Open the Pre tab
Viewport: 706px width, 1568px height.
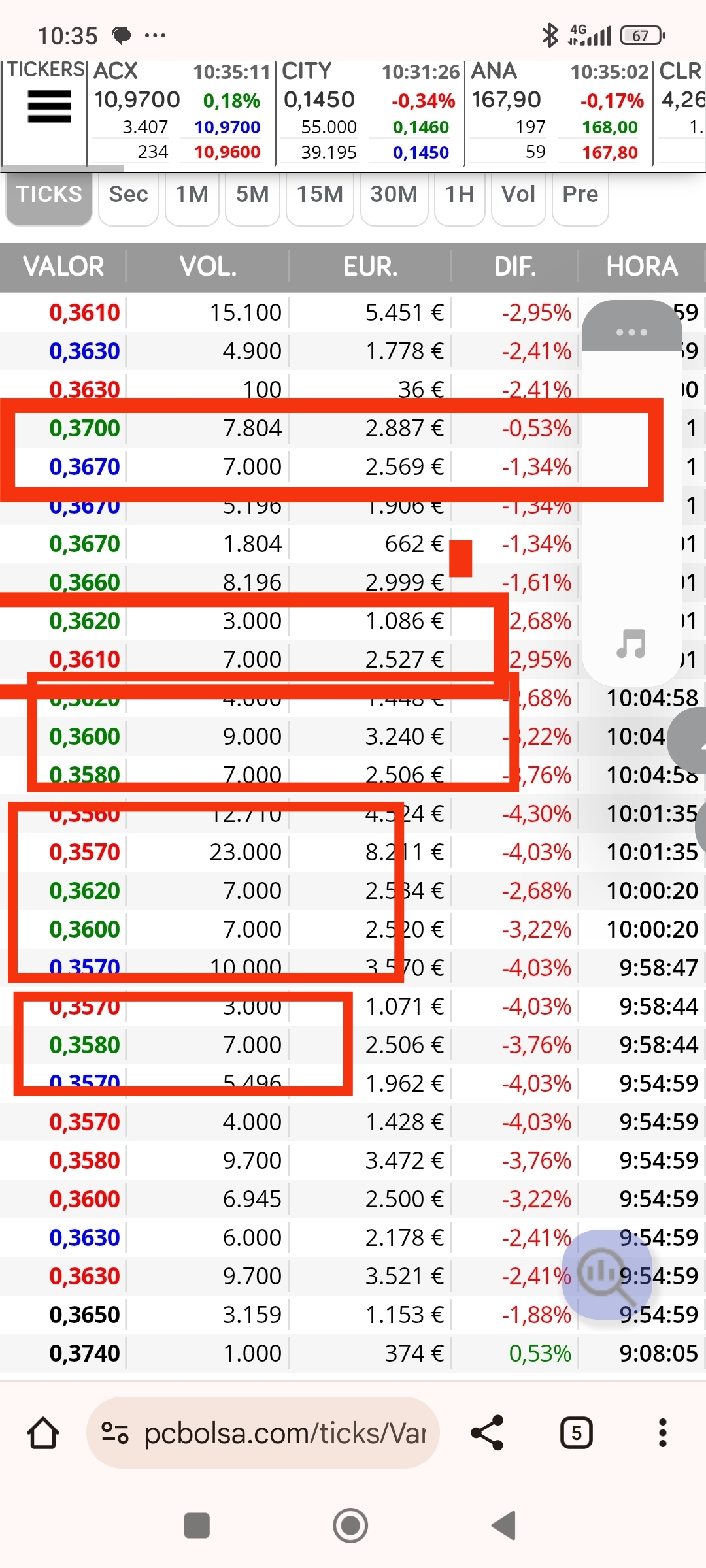pos(580,195)
